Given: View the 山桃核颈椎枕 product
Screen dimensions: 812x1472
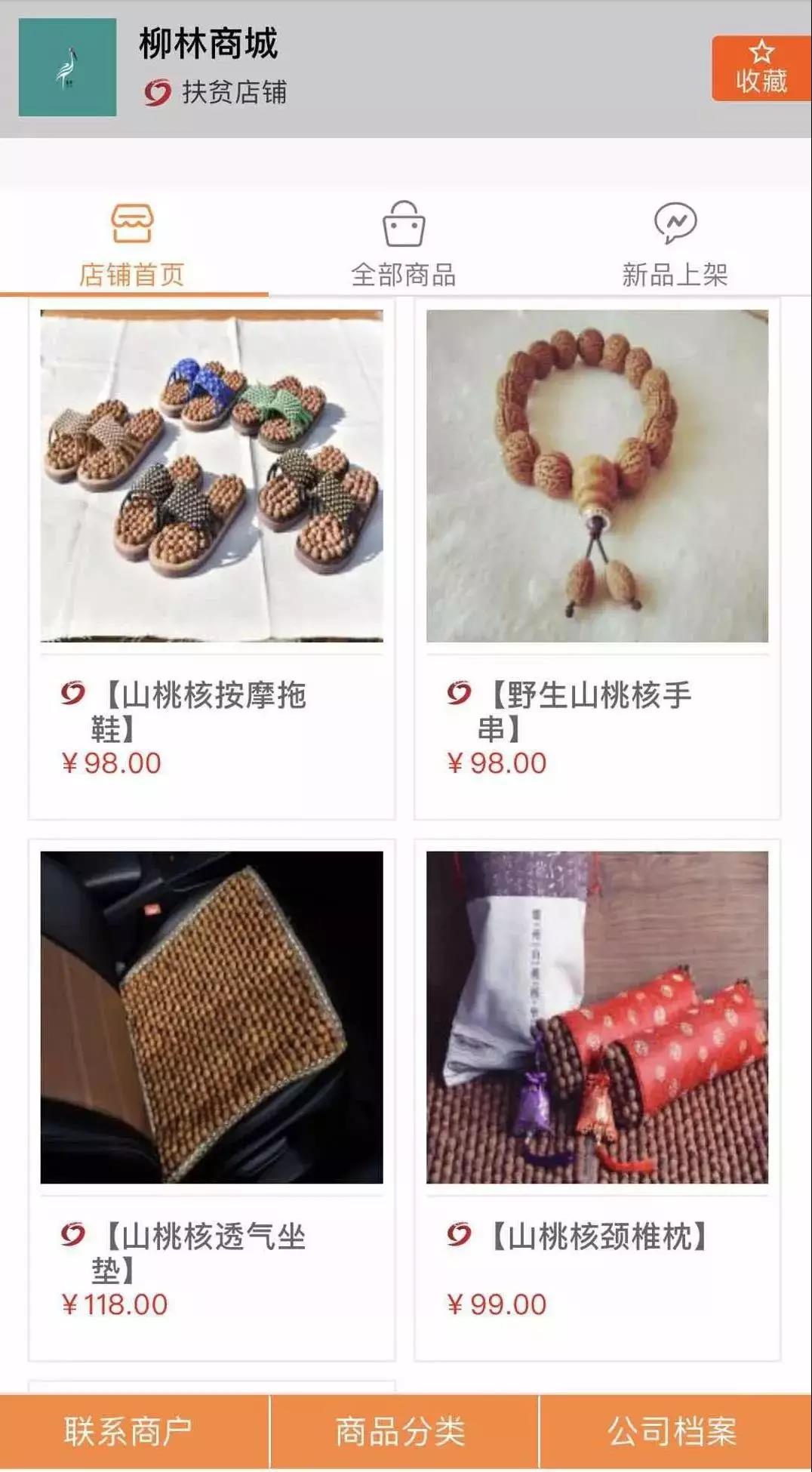Looking at the screenshot, I should tap(597, 1098).
